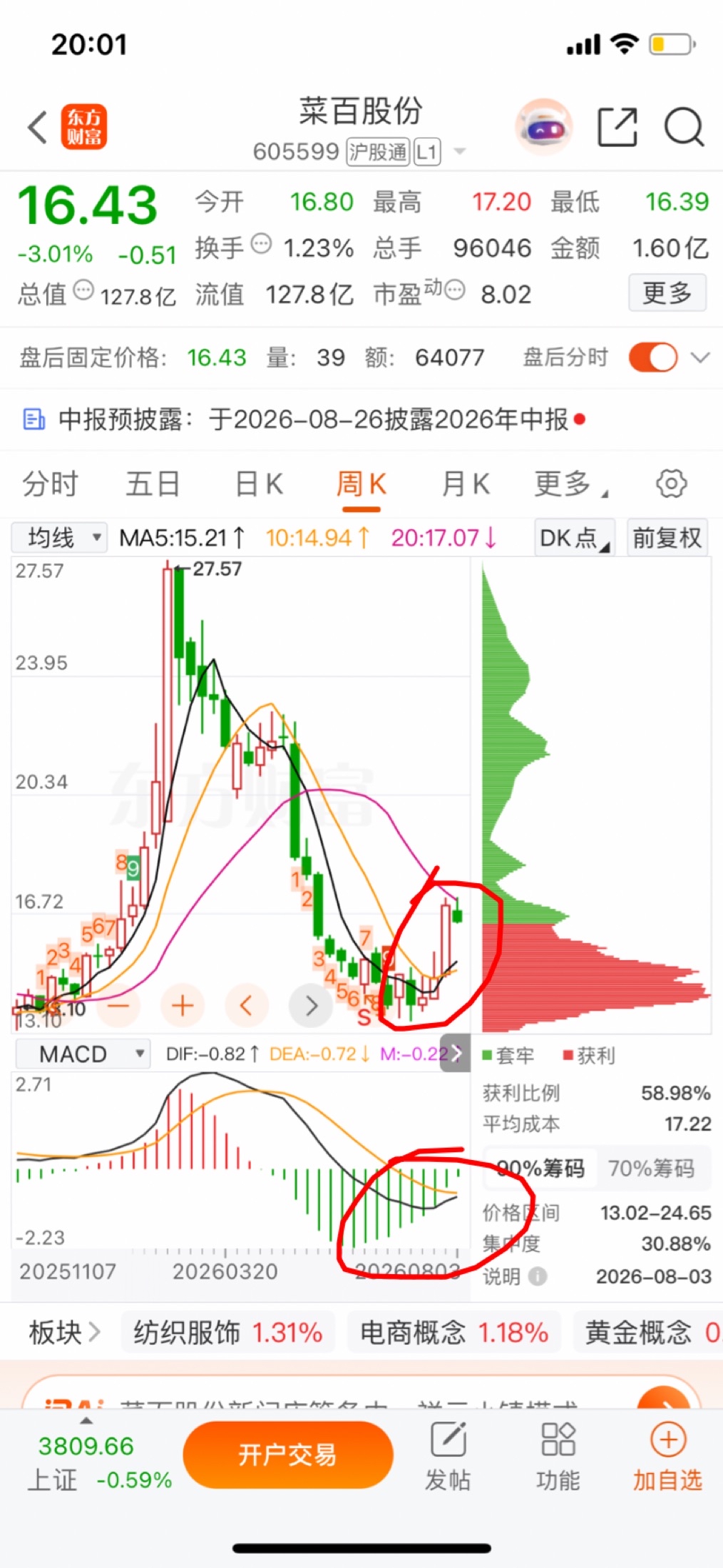Viewport: 723px width, 1568px height.
Task: Select the 70%筹码 option
Action: 651,1168
